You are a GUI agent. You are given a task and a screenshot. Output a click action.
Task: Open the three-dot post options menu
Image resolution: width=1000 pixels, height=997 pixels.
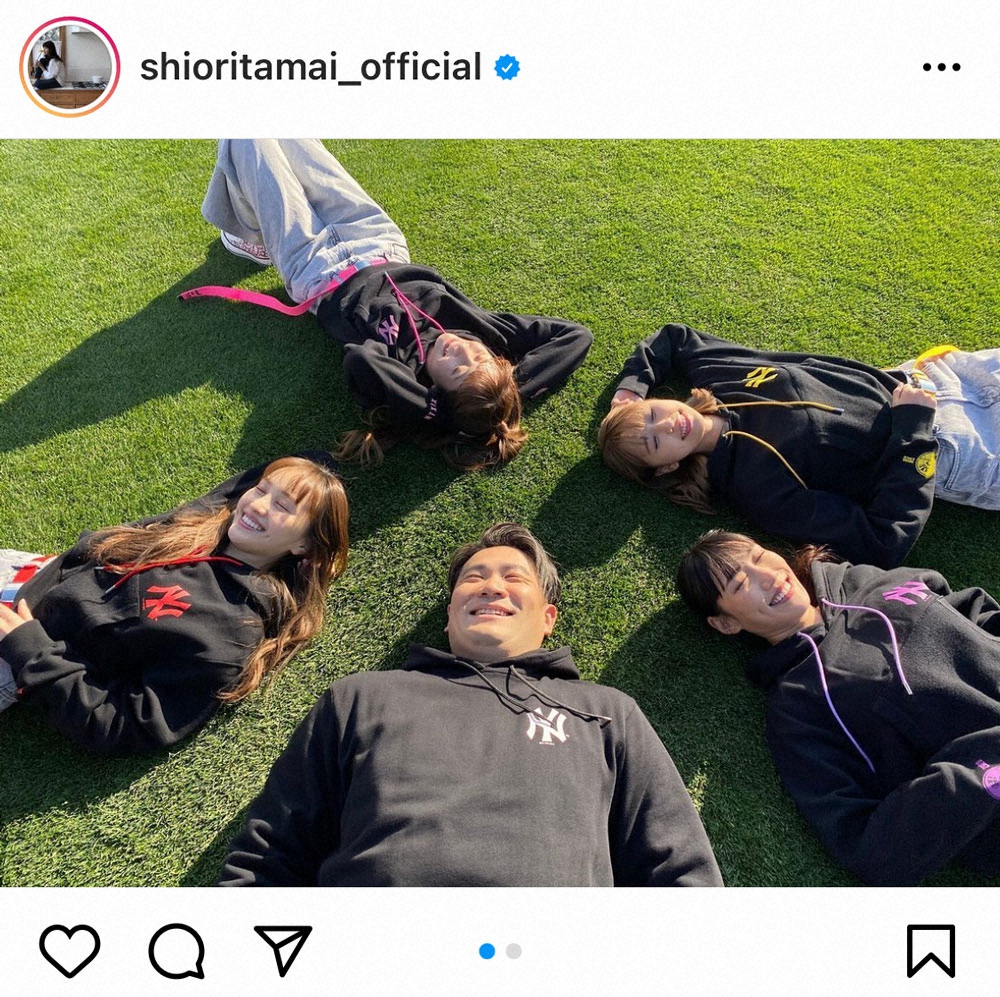pos(940,67)
